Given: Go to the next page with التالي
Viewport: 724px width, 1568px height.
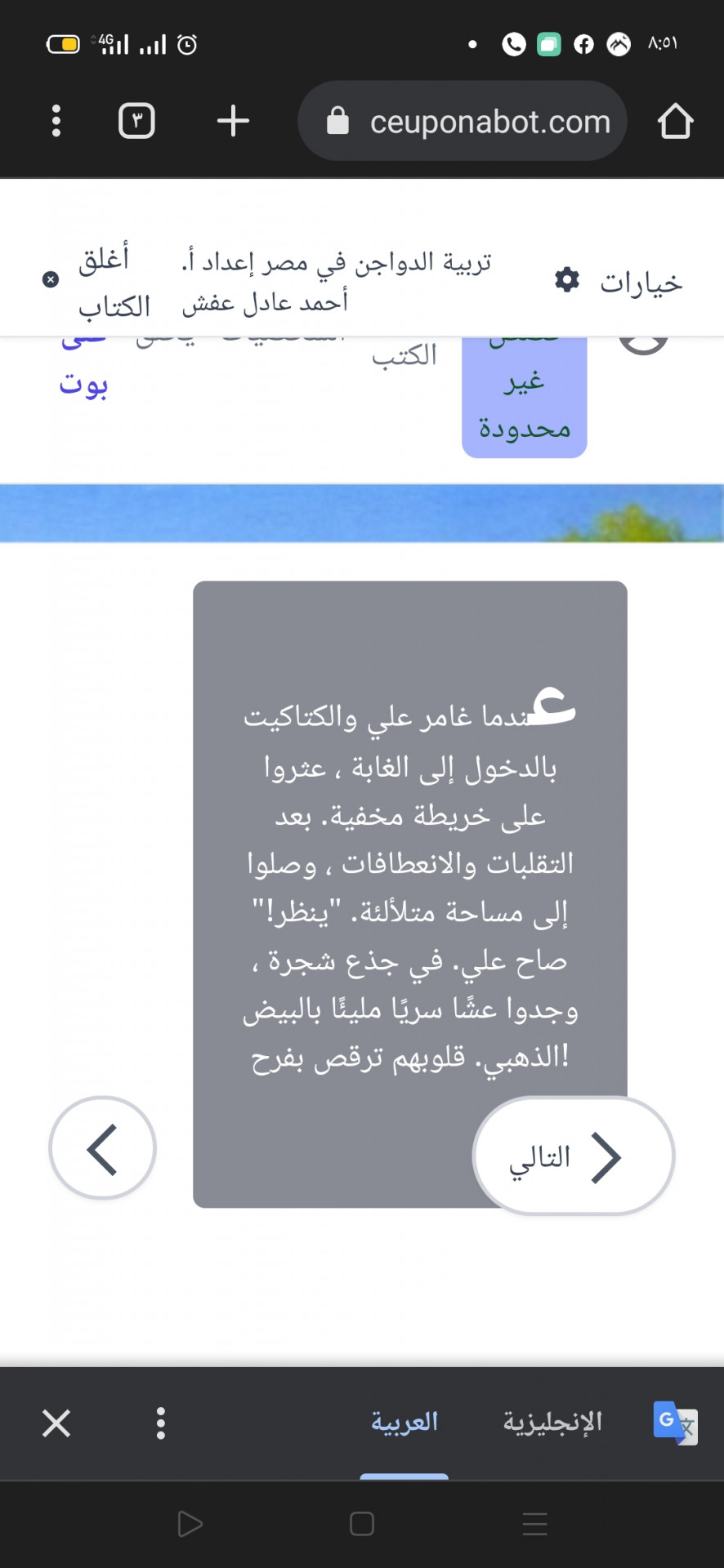Looking at the screenshot, I should coord(573,1156).
